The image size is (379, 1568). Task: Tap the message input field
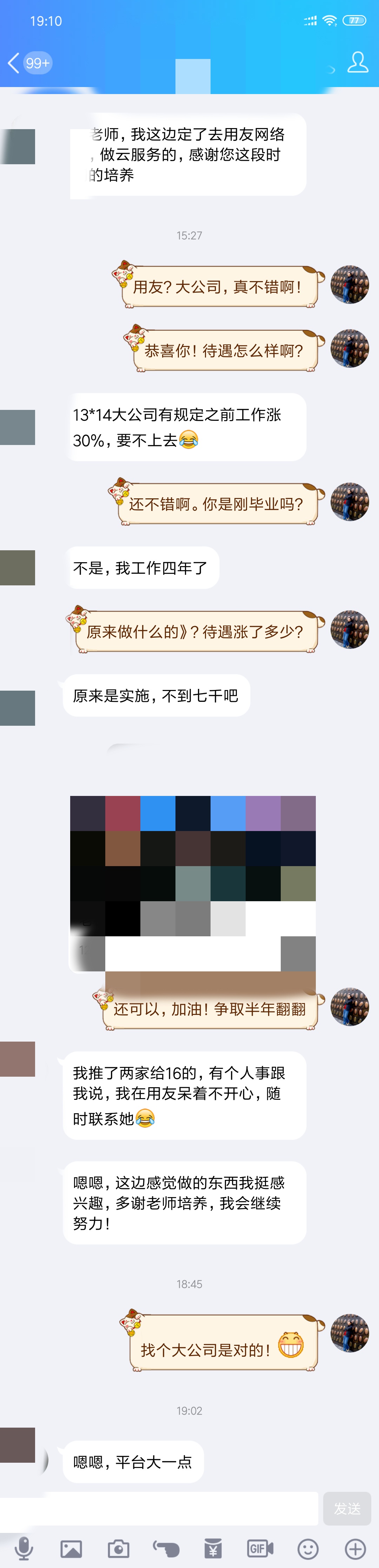(159, 1508)
